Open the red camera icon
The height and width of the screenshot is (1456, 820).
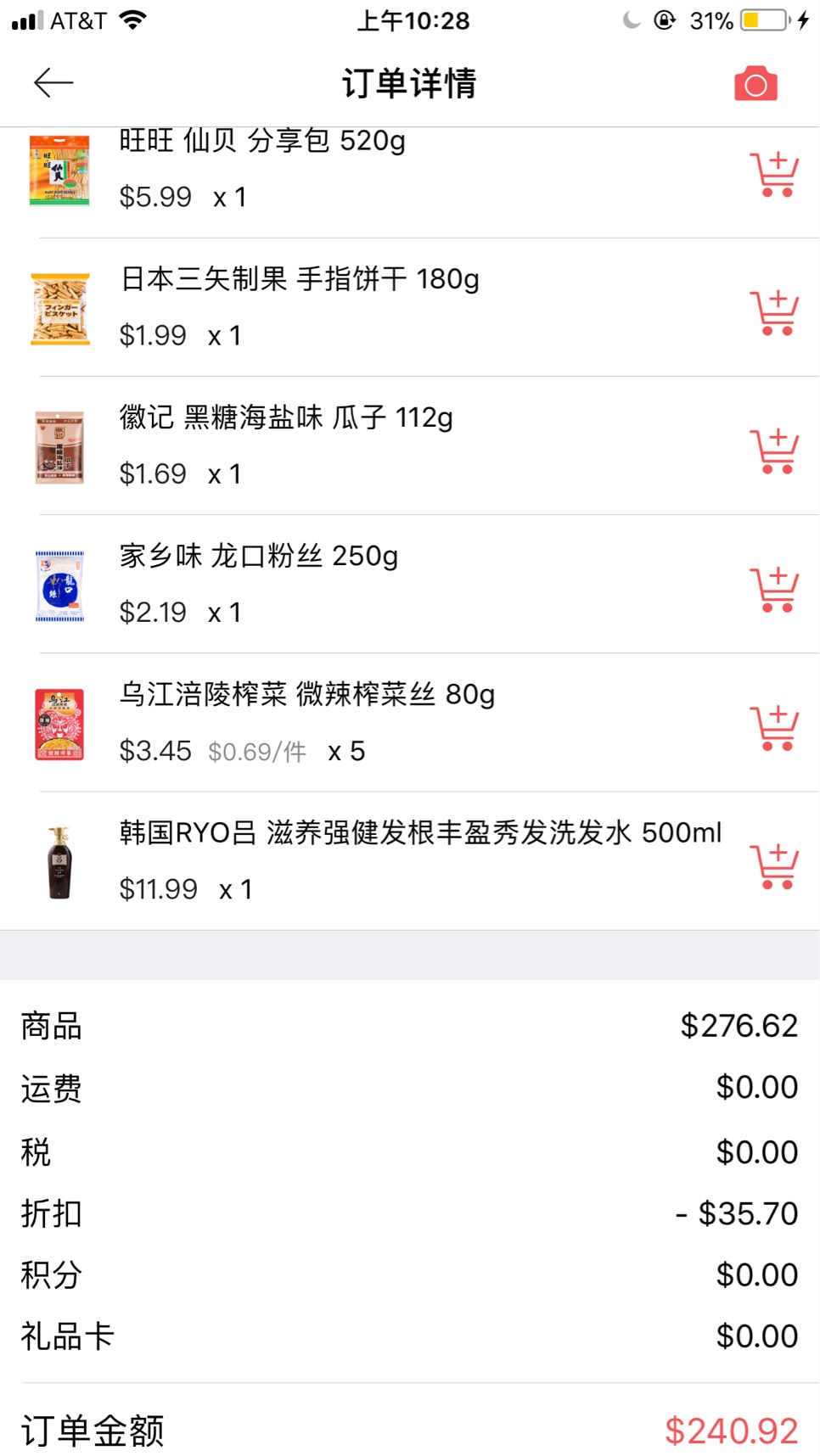click(755, 84)
